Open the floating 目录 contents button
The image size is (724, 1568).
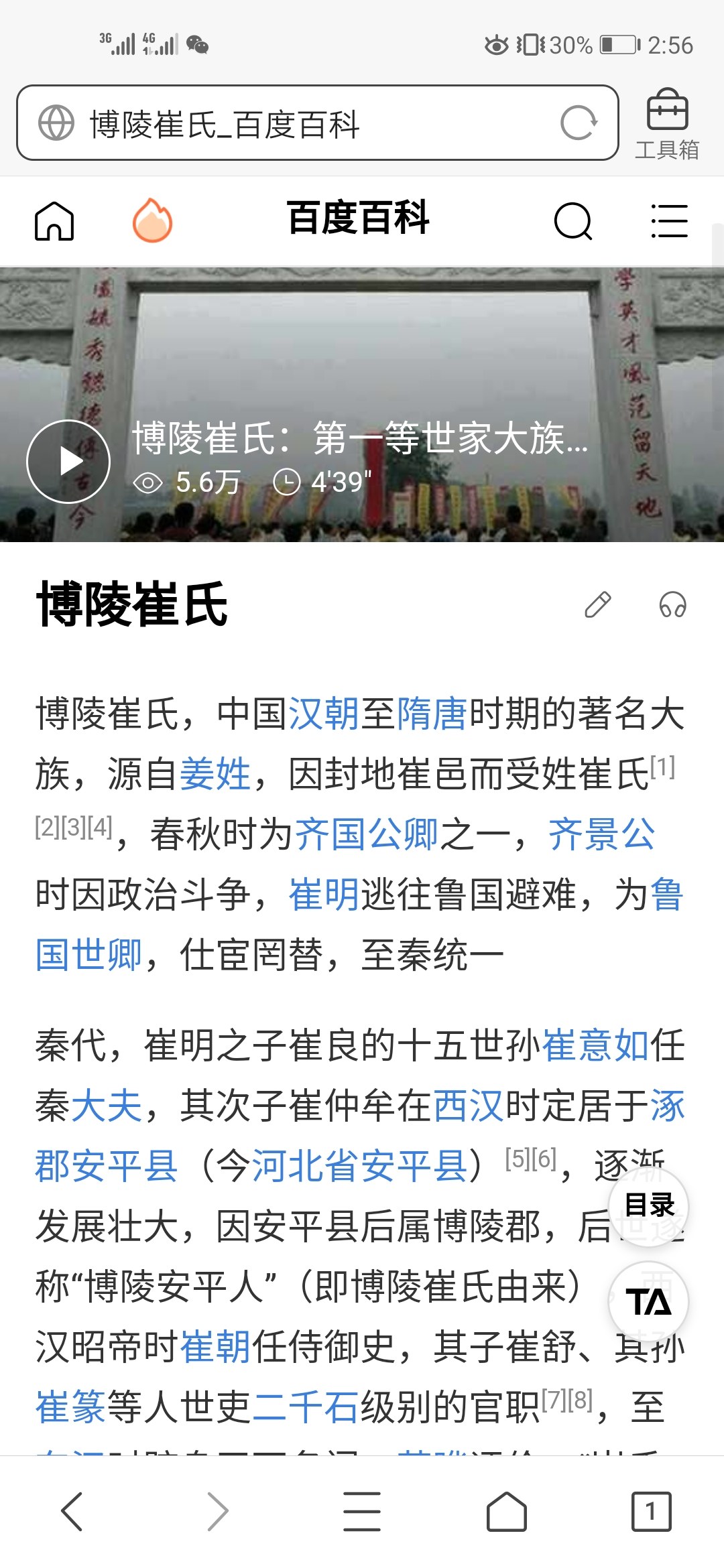648,1205
